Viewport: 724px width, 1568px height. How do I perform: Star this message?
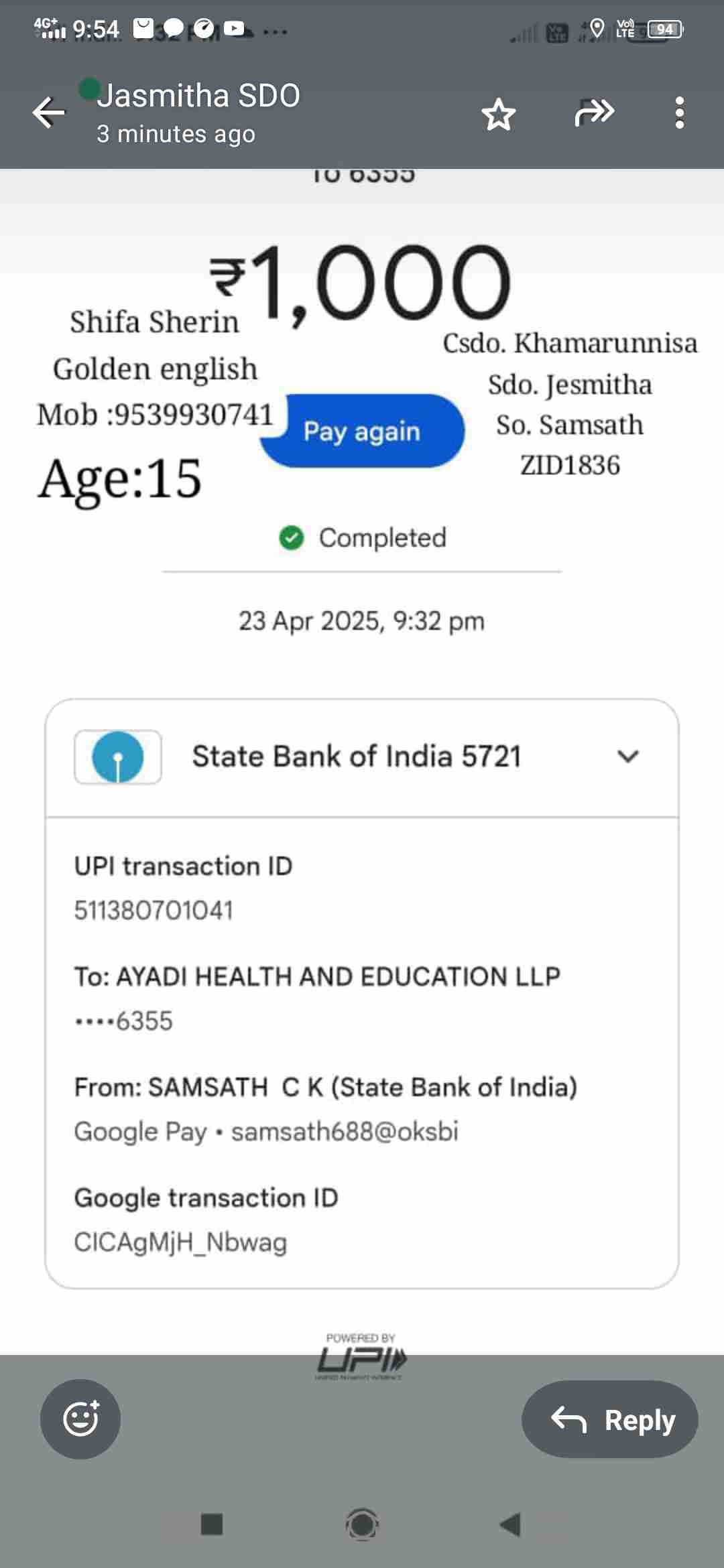pyautogui.click(x=498, y=114)
